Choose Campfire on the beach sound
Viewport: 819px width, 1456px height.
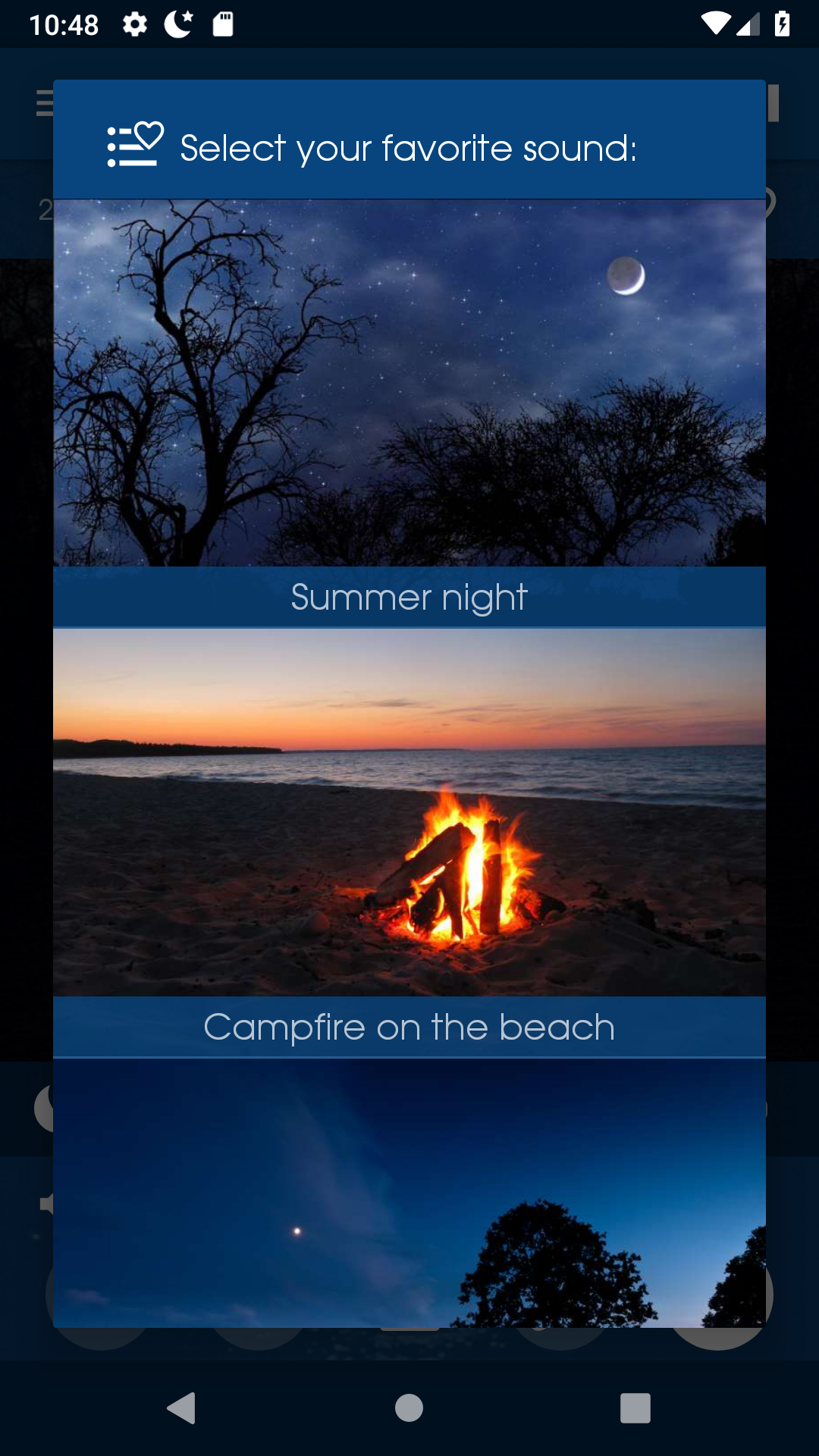409,842
